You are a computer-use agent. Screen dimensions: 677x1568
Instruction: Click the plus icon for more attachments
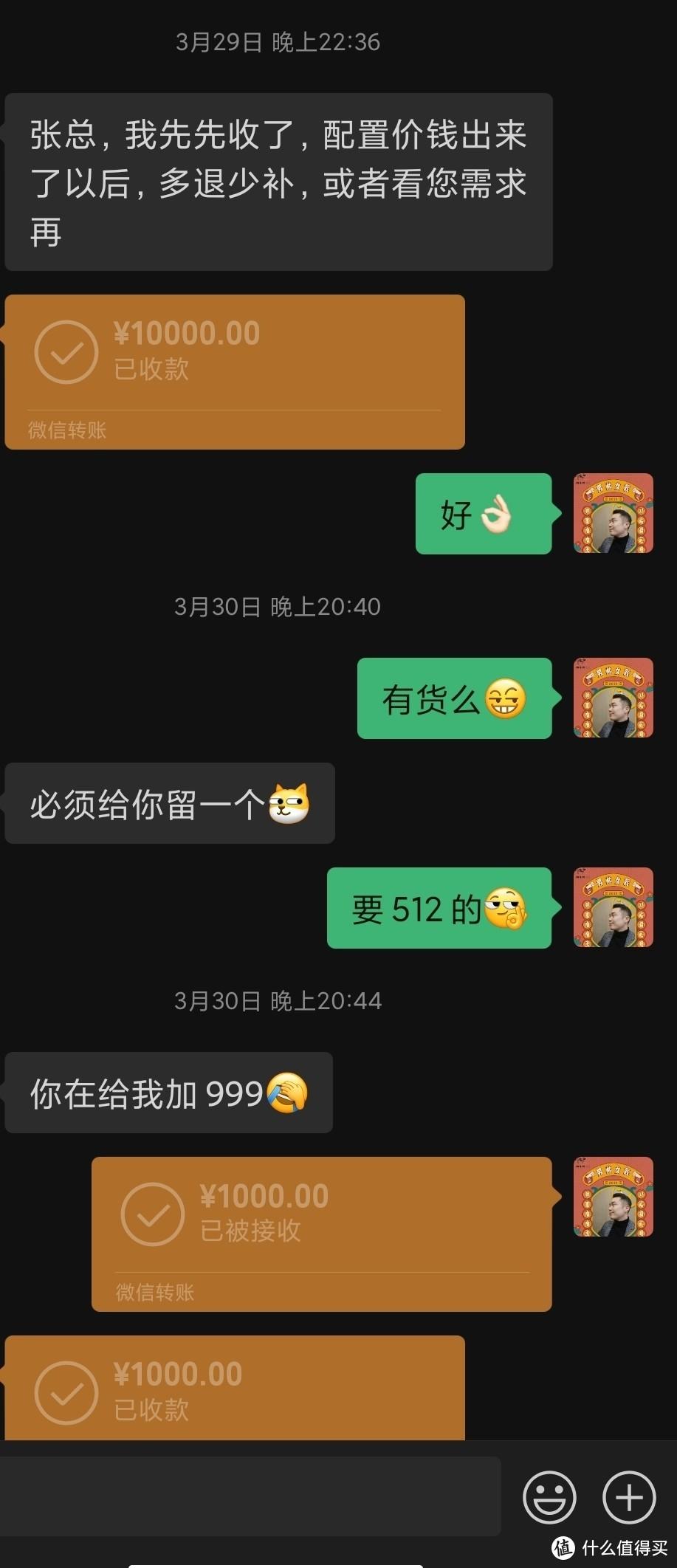(628, 1497)
